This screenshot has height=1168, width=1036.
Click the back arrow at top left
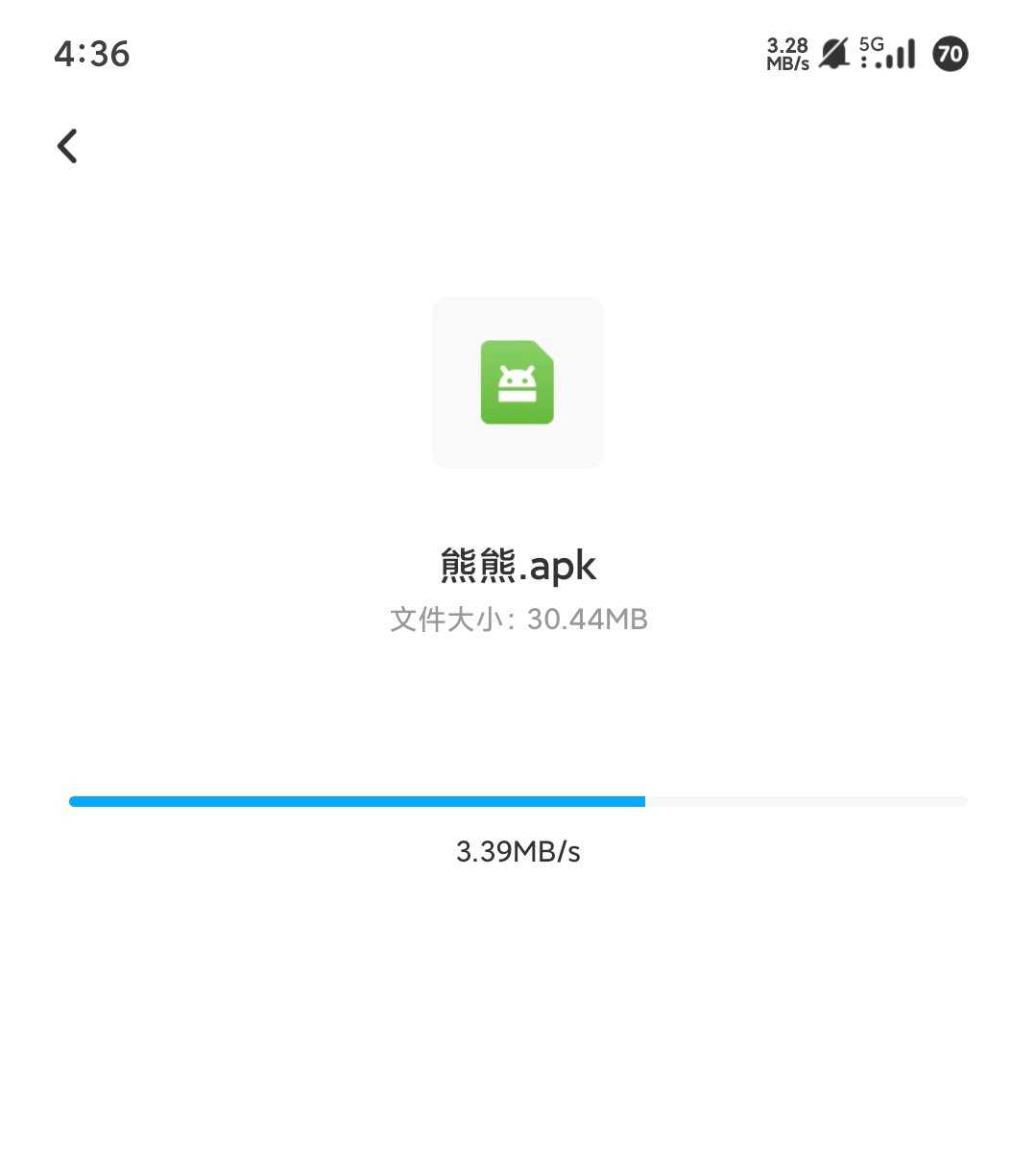(x=66, y=145)
